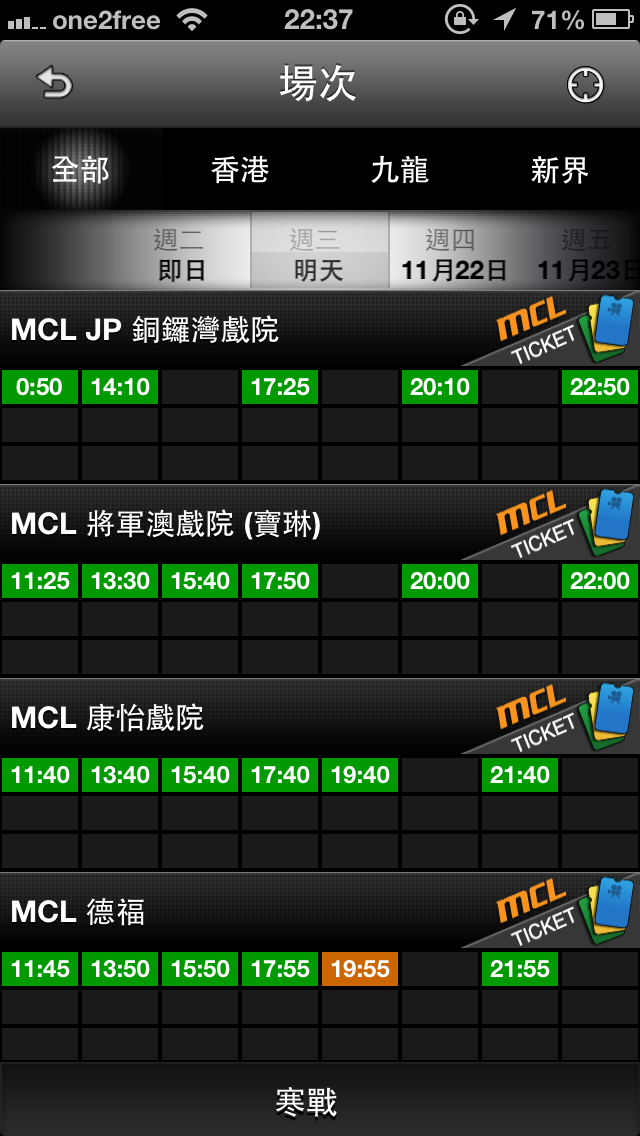Switch to the 新界 region tab
The height and width of the screenshot is (1136, 640).
click(x=560, y=171)
